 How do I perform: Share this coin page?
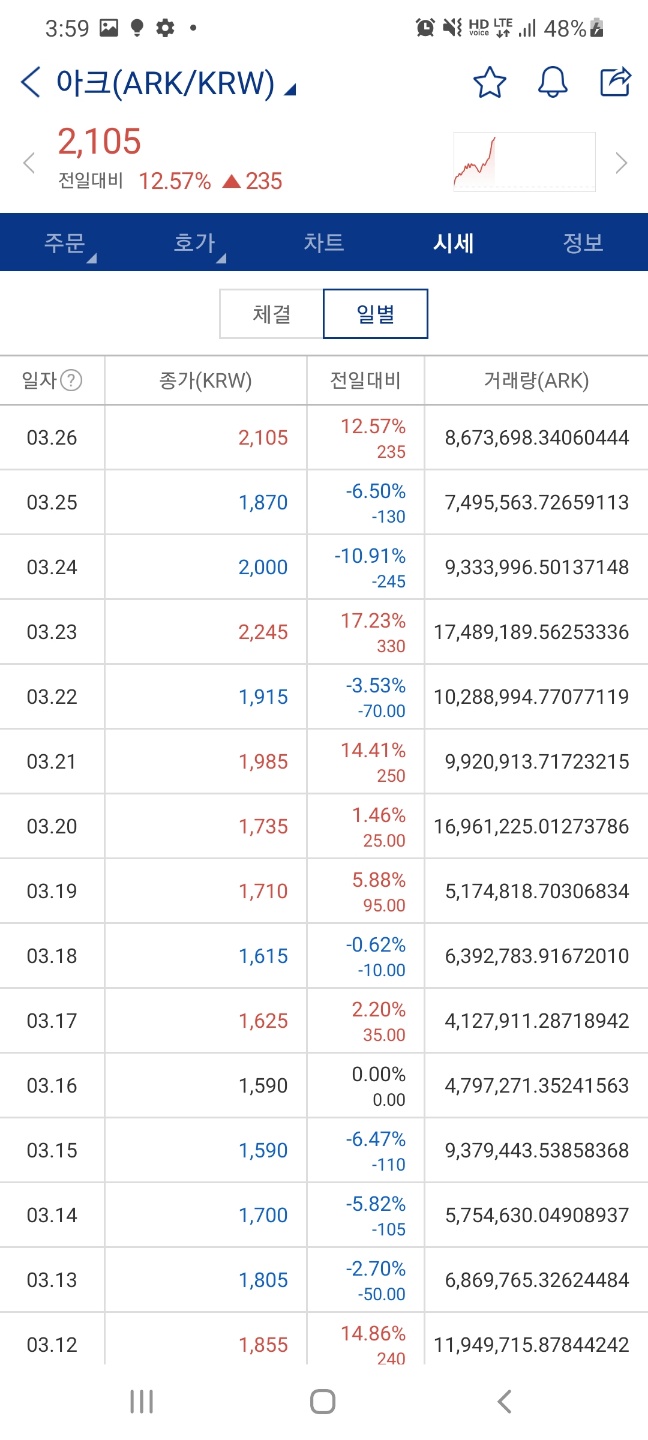pos(616,82)
